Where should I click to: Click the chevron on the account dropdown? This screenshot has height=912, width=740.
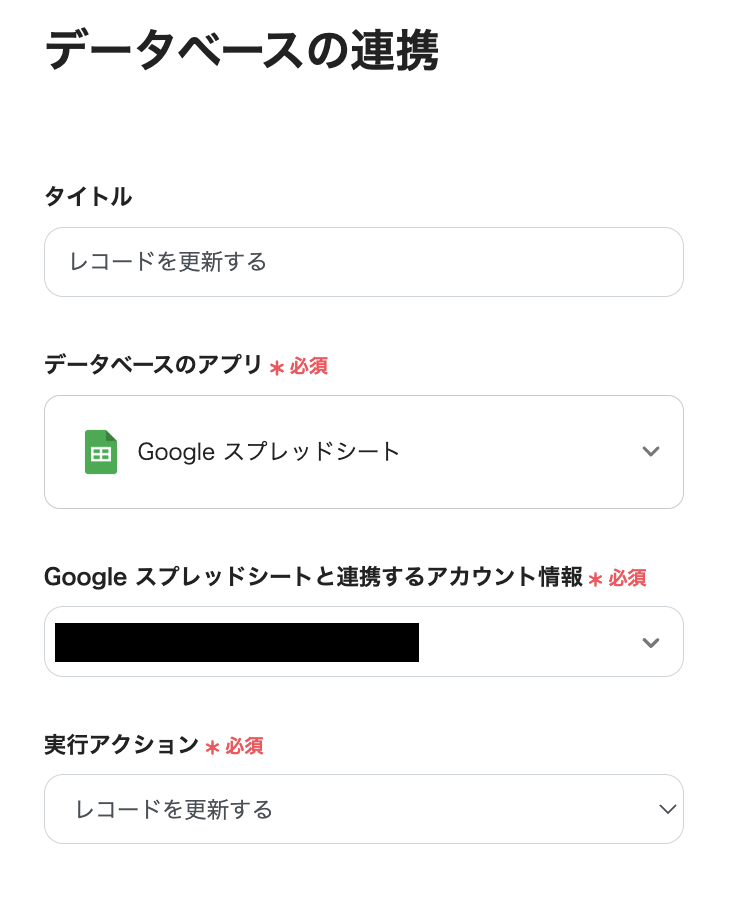651,642
